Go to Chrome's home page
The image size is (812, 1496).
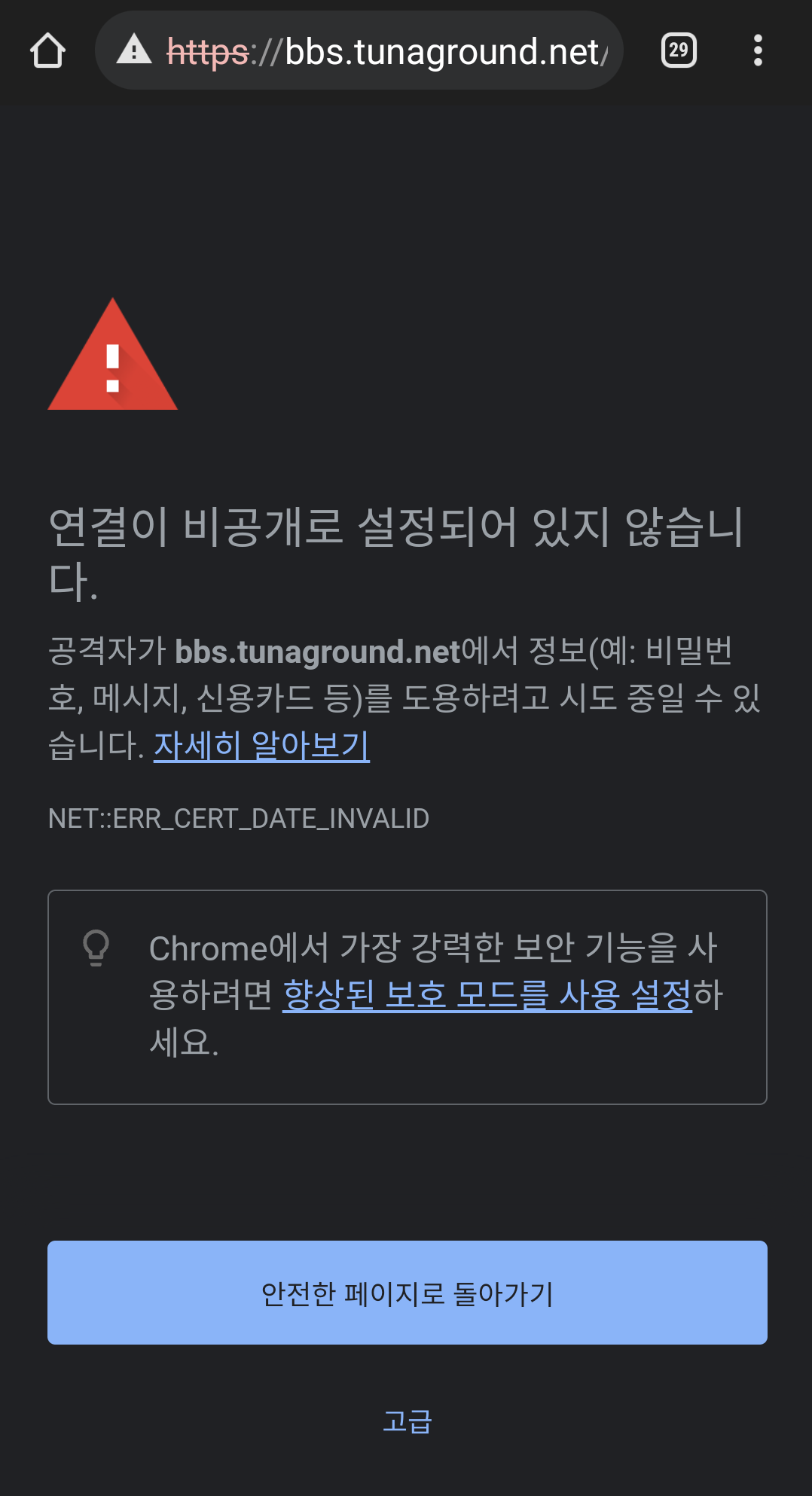tap(47, 51)
